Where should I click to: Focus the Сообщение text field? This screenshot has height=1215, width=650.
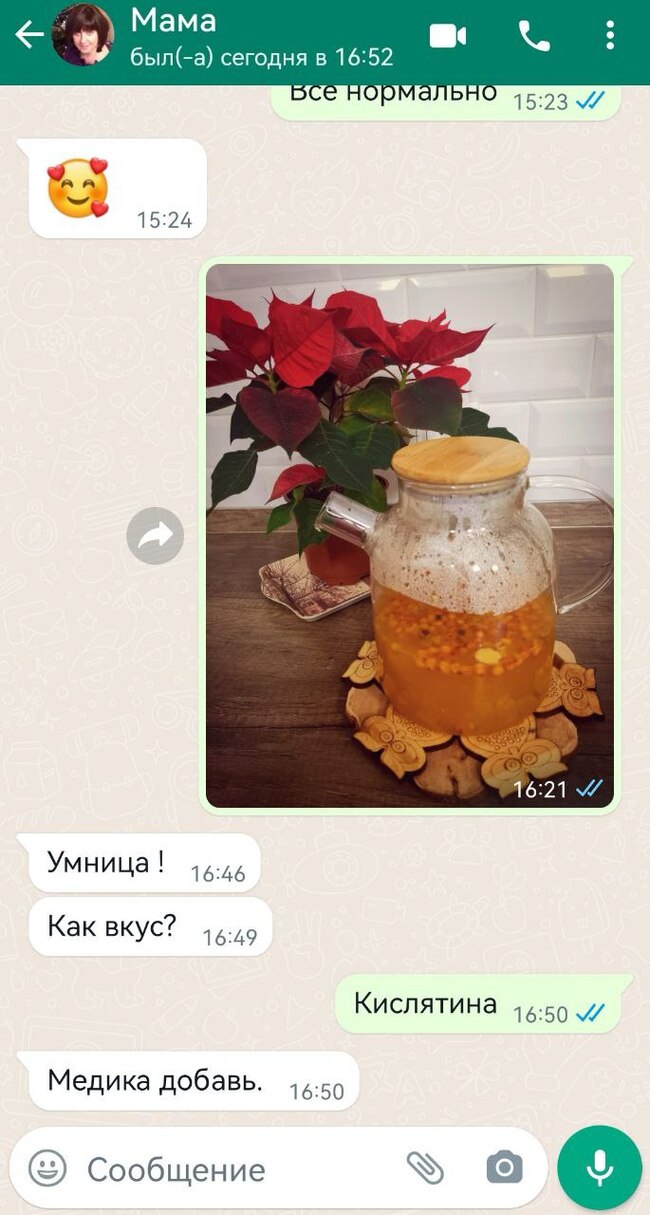[x=230, y=1168]
